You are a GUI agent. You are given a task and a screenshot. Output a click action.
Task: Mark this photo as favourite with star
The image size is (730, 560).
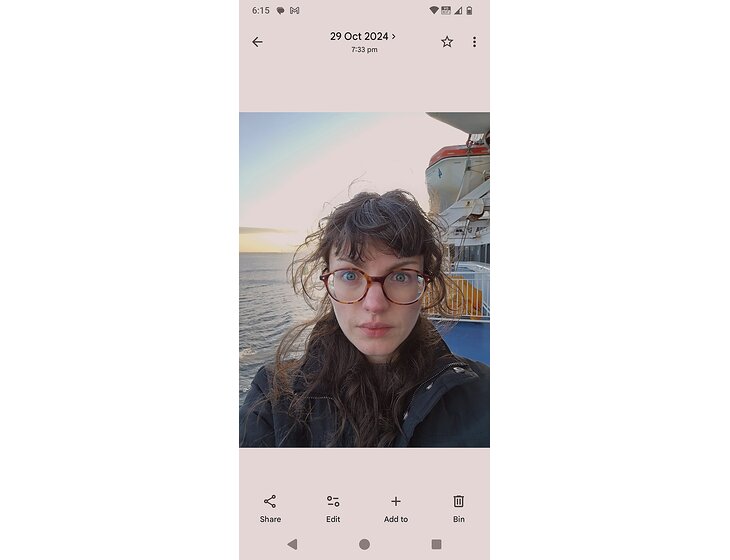[x=447, y=42]
